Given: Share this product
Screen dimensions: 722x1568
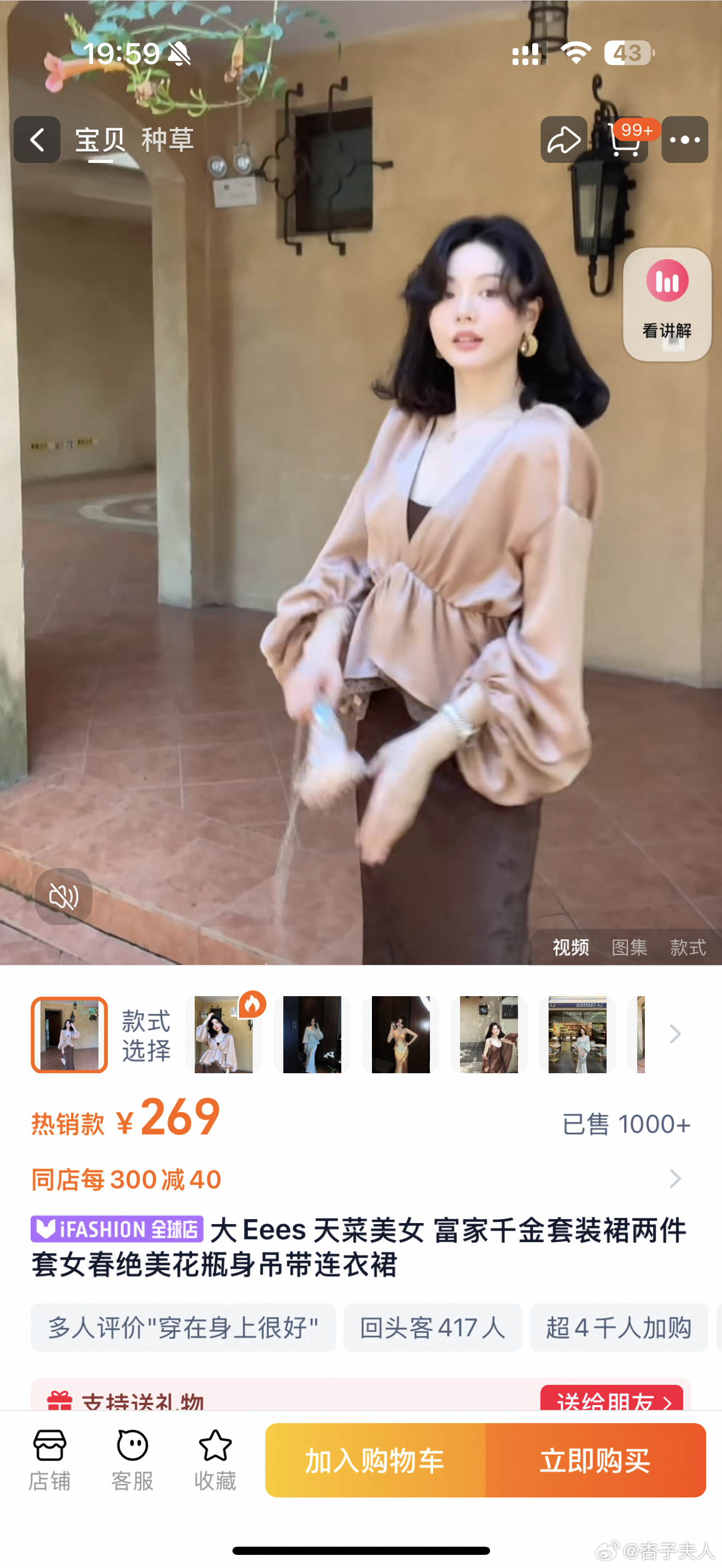Looking at the screenshot, I should point(564,140).
